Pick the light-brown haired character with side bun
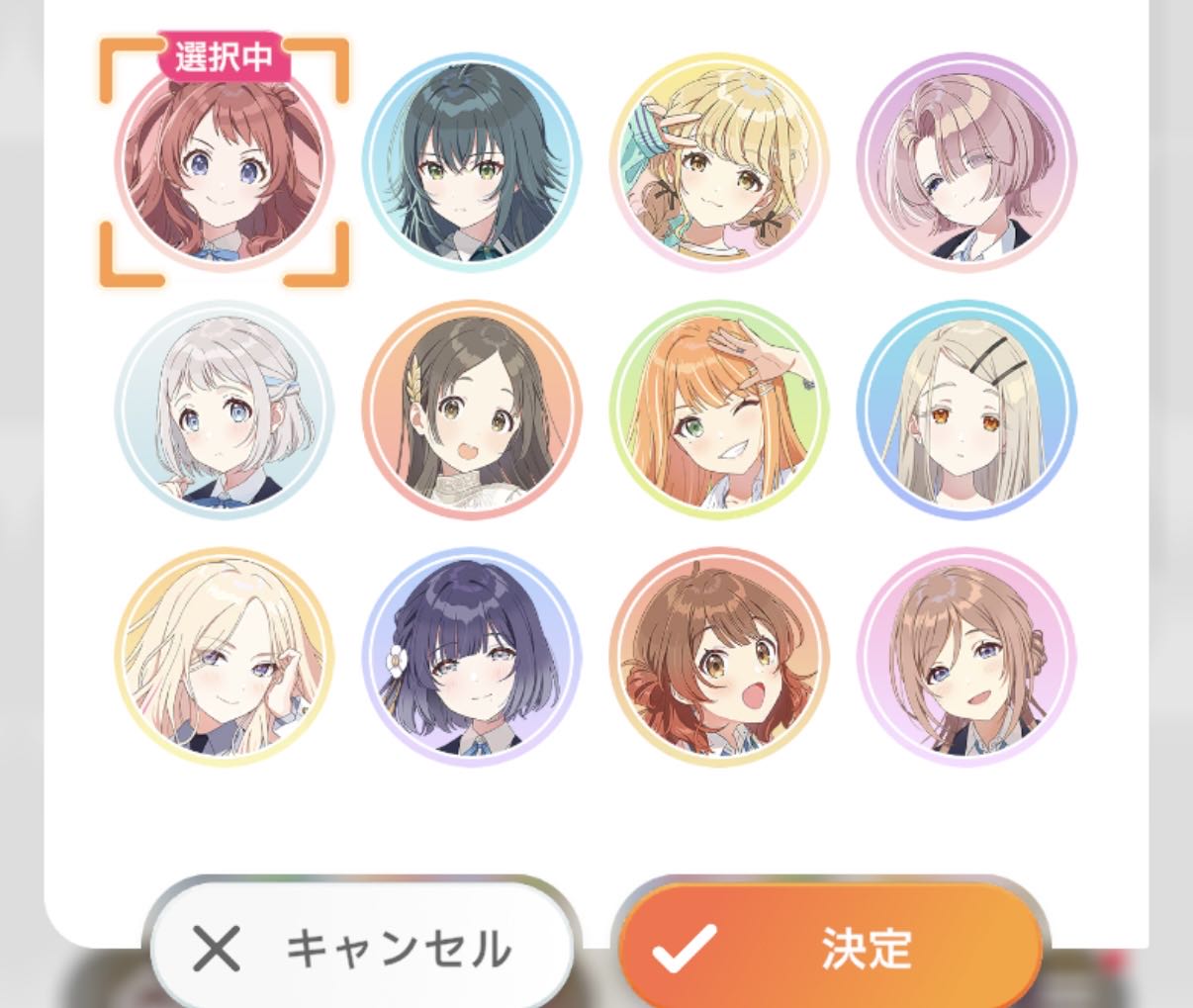 pyautogui.click(x=966, y=658)
